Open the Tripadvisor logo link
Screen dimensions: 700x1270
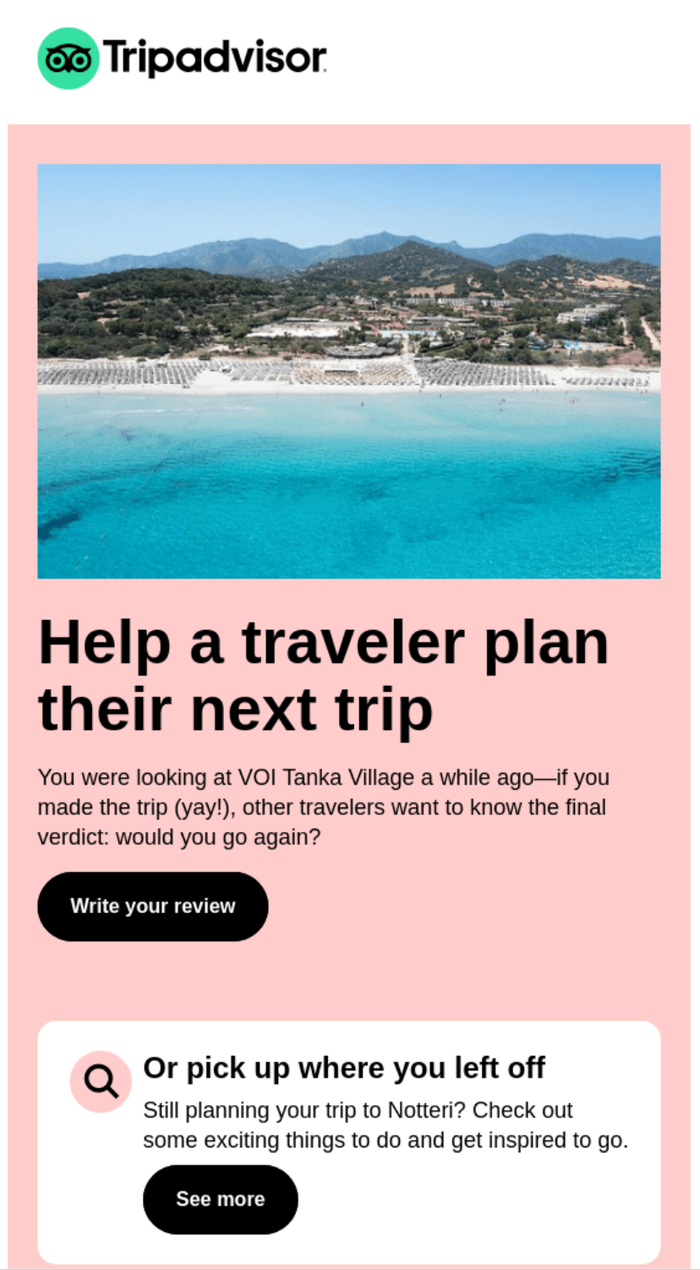(182, 58)
